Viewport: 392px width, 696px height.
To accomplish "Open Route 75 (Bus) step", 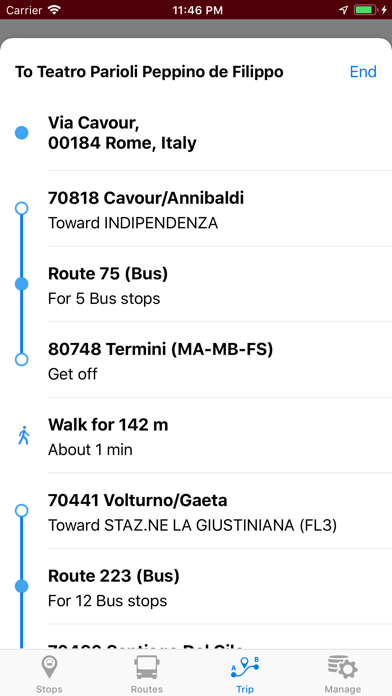I will 196,284.
